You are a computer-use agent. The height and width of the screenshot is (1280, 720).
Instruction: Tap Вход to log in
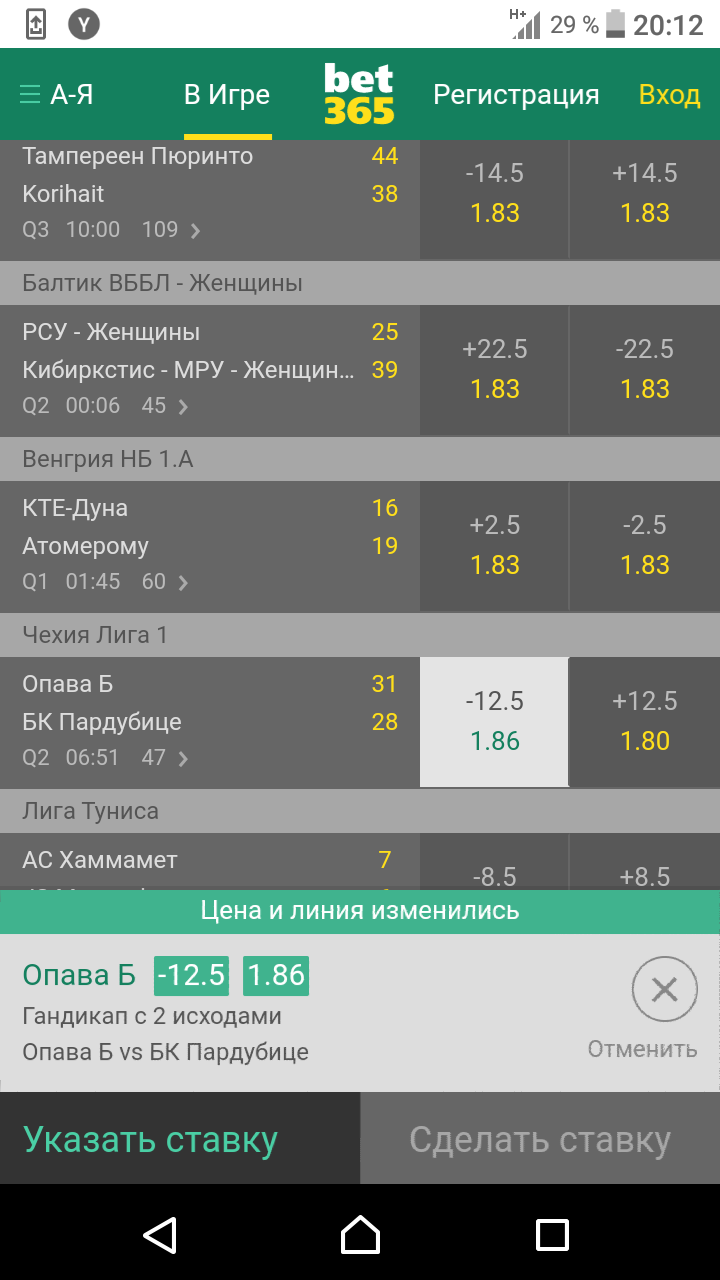pos(669,95)
